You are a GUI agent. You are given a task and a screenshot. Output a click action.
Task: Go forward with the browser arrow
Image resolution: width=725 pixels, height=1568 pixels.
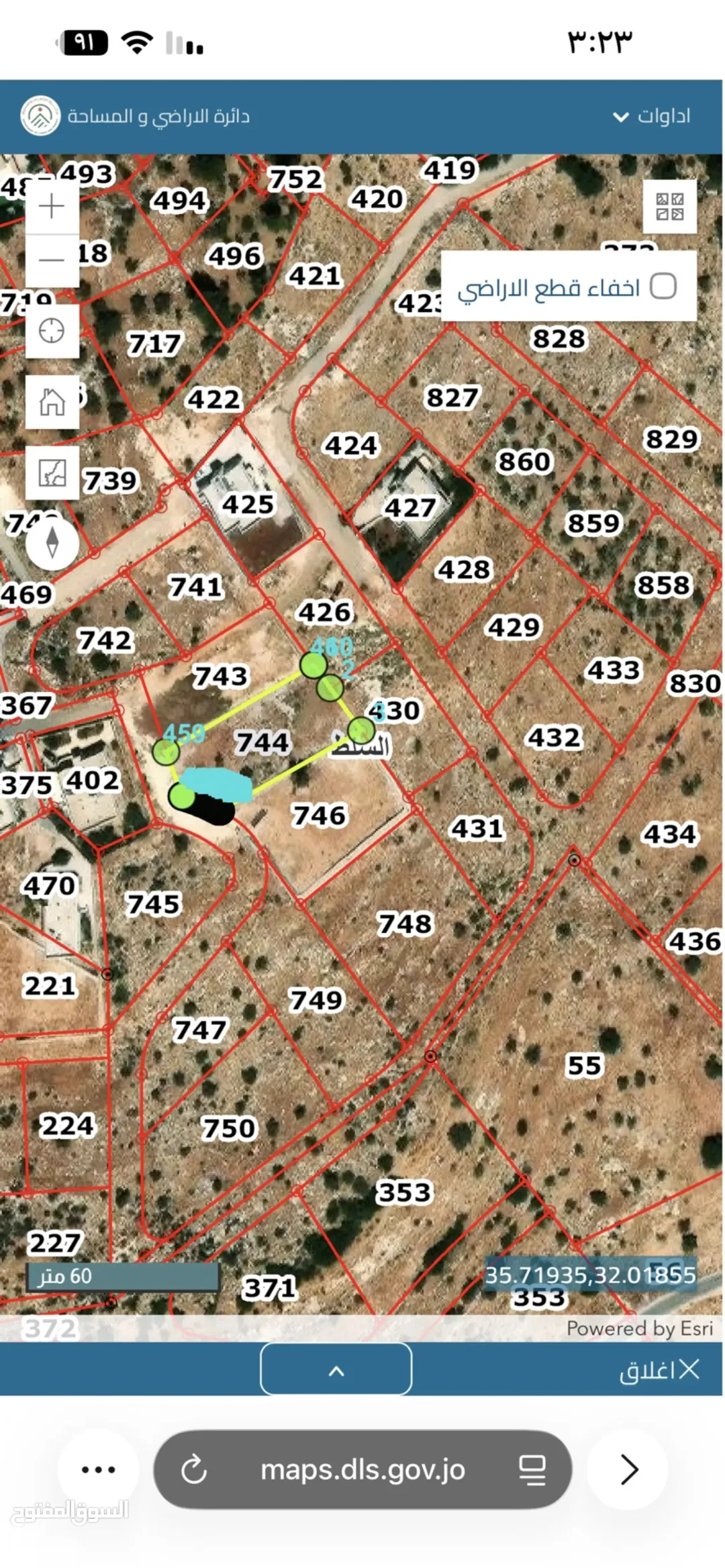[628, 1470]
